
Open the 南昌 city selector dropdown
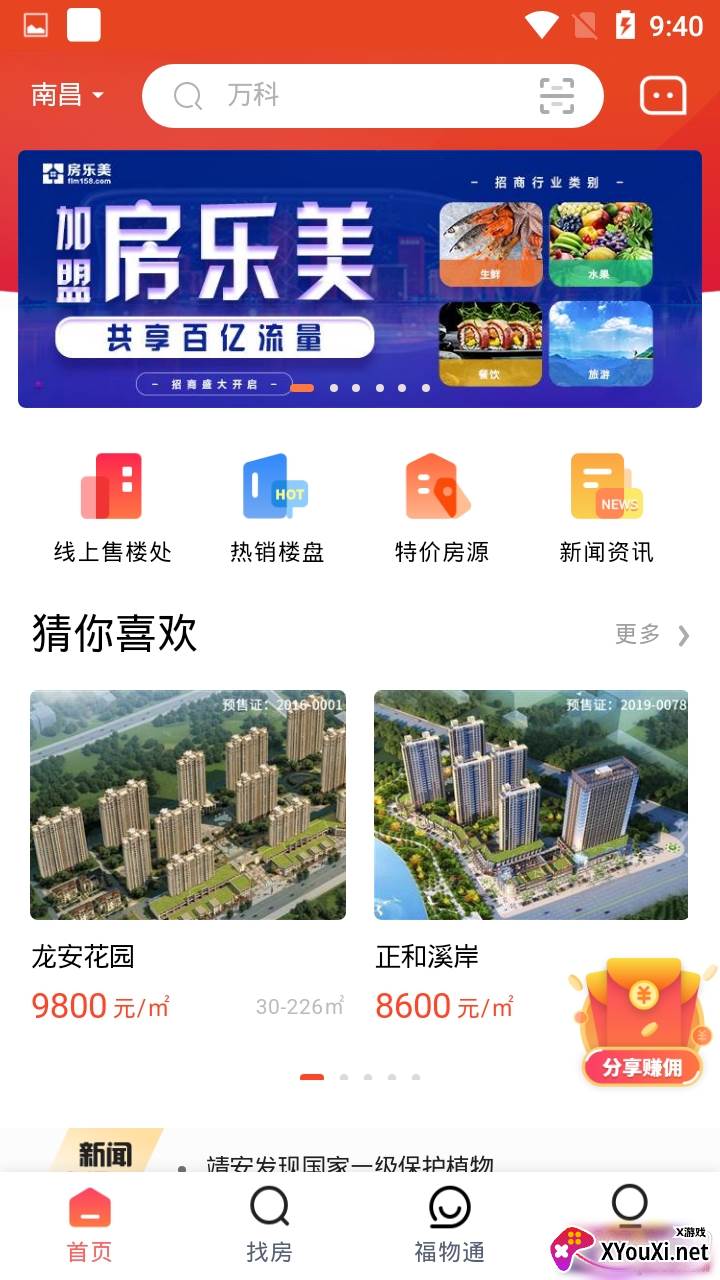pos(68,96)
